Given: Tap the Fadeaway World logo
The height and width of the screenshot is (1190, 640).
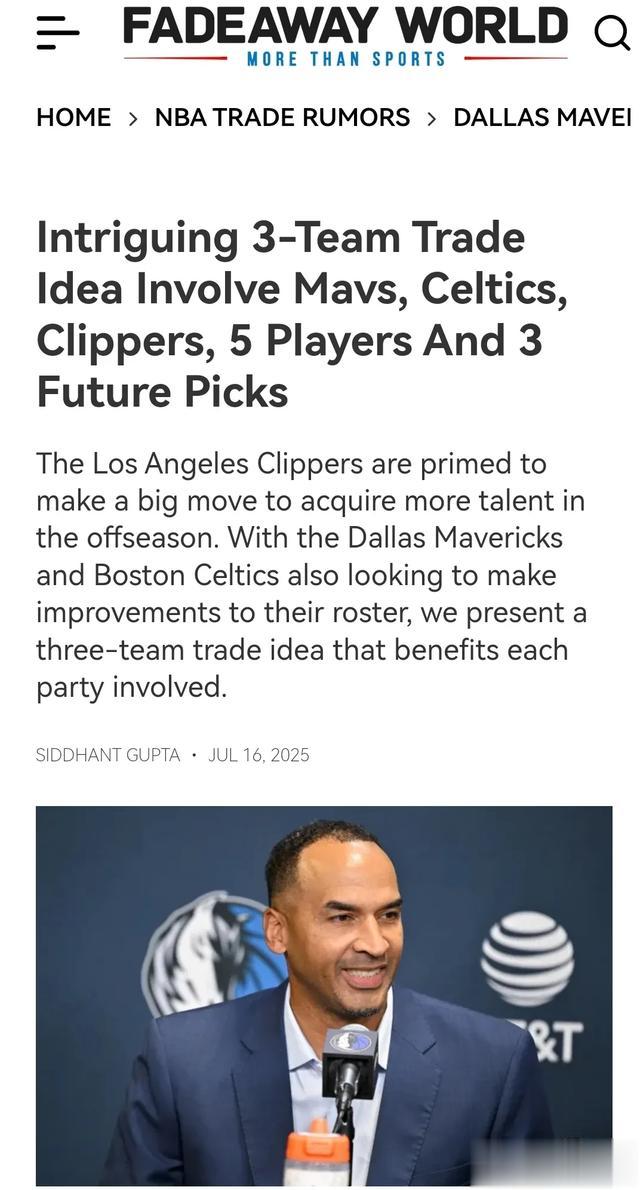Looking at the screenshot, I should tap(345, 35).
